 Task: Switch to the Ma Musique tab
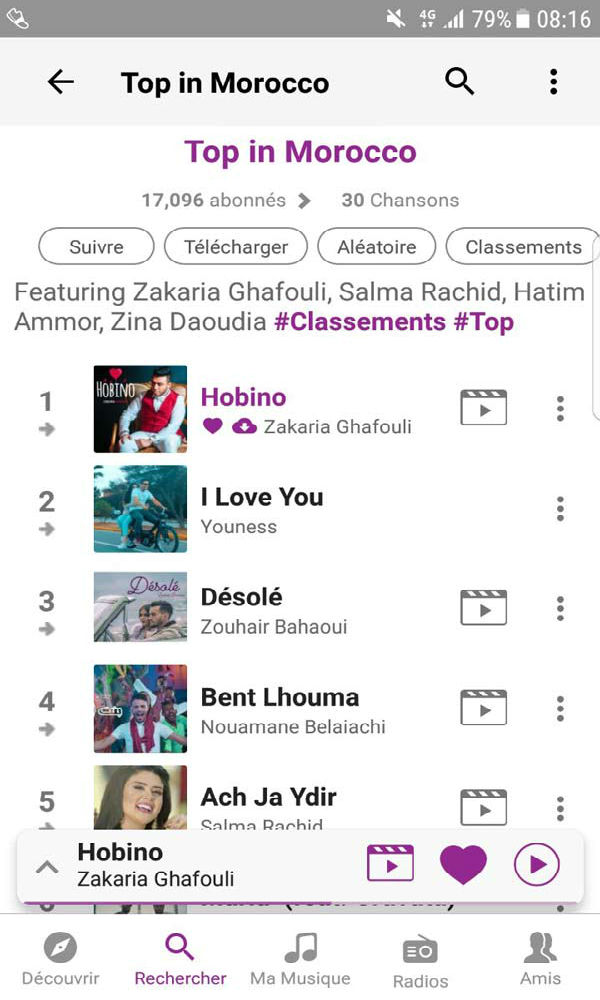[x=300, y=958]
